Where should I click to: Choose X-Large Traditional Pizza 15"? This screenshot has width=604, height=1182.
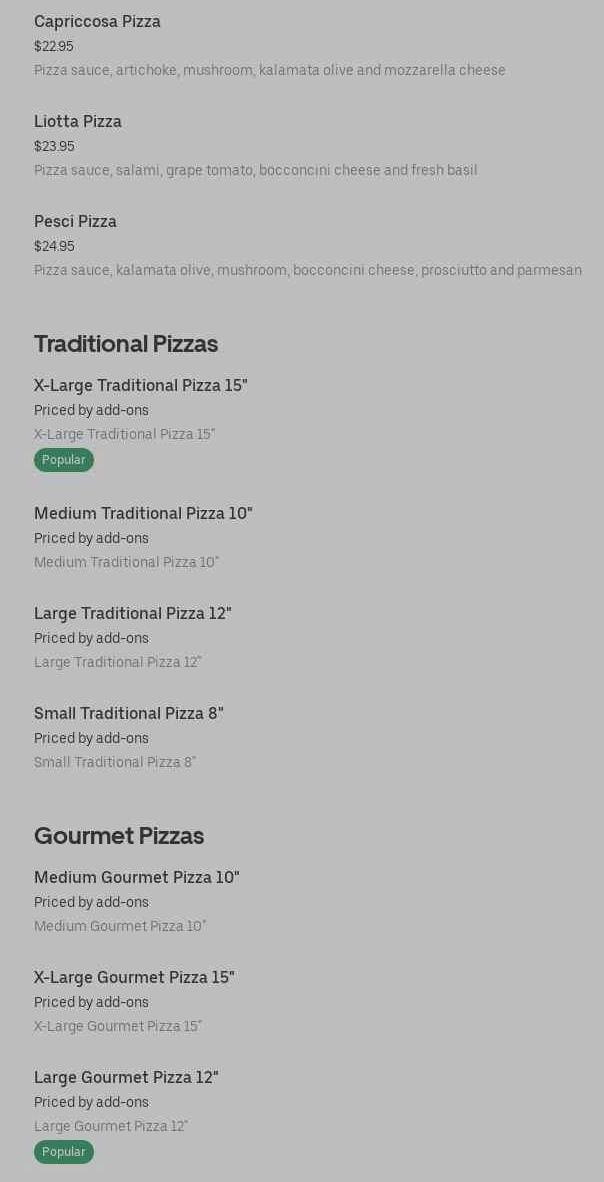tap(140, 386)
